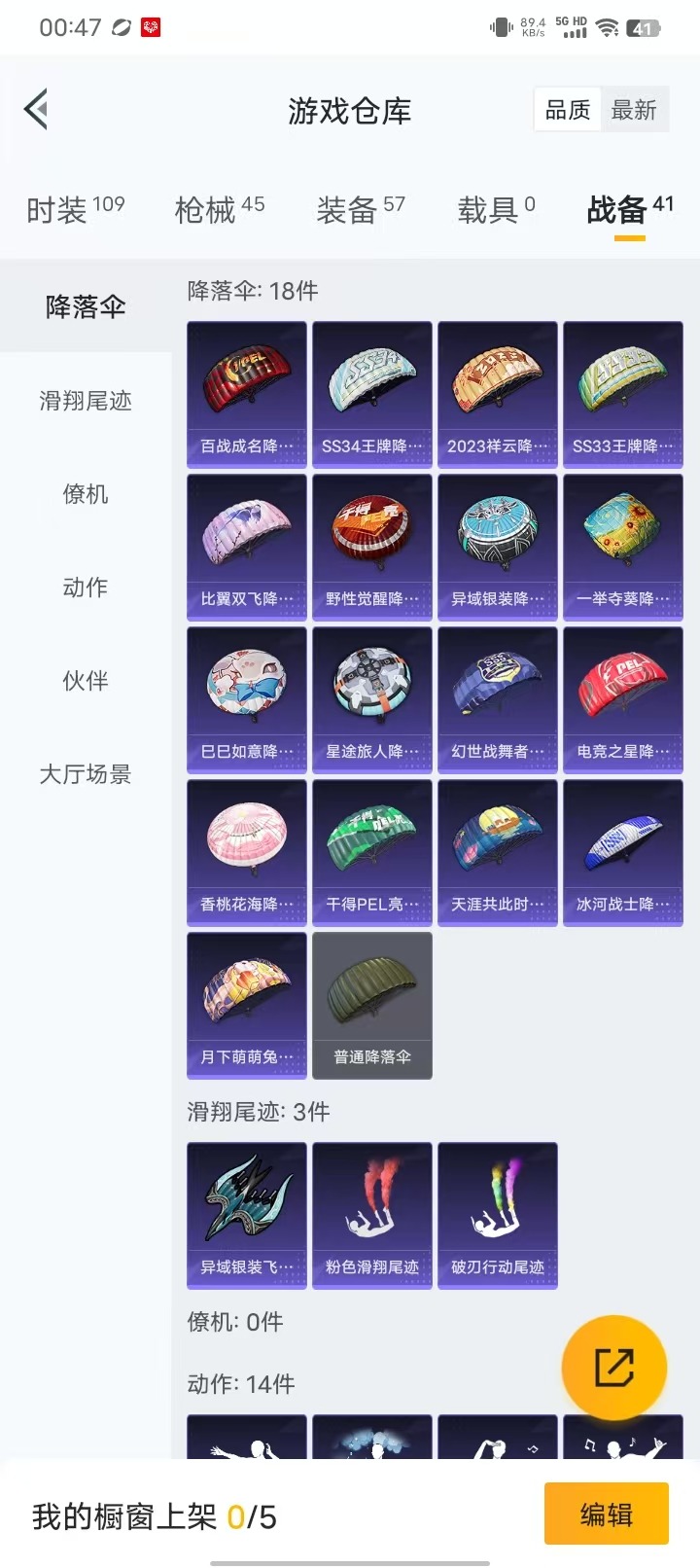Open the 百战成名 parachute item
The width and height of the screenshot is (700, 1568).
pyautogui.click(x=247, y=394)
